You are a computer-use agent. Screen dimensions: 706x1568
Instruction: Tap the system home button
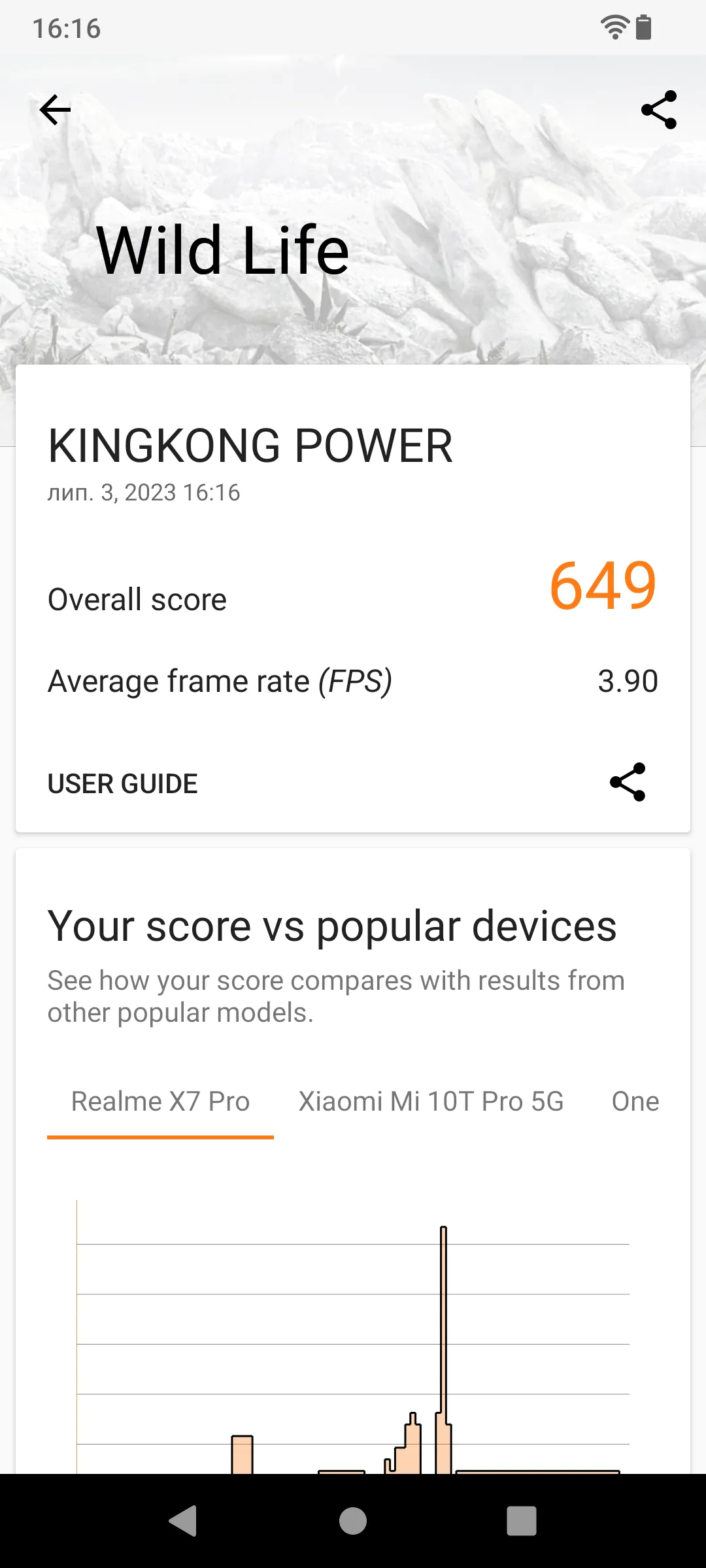pos(353,1521)
